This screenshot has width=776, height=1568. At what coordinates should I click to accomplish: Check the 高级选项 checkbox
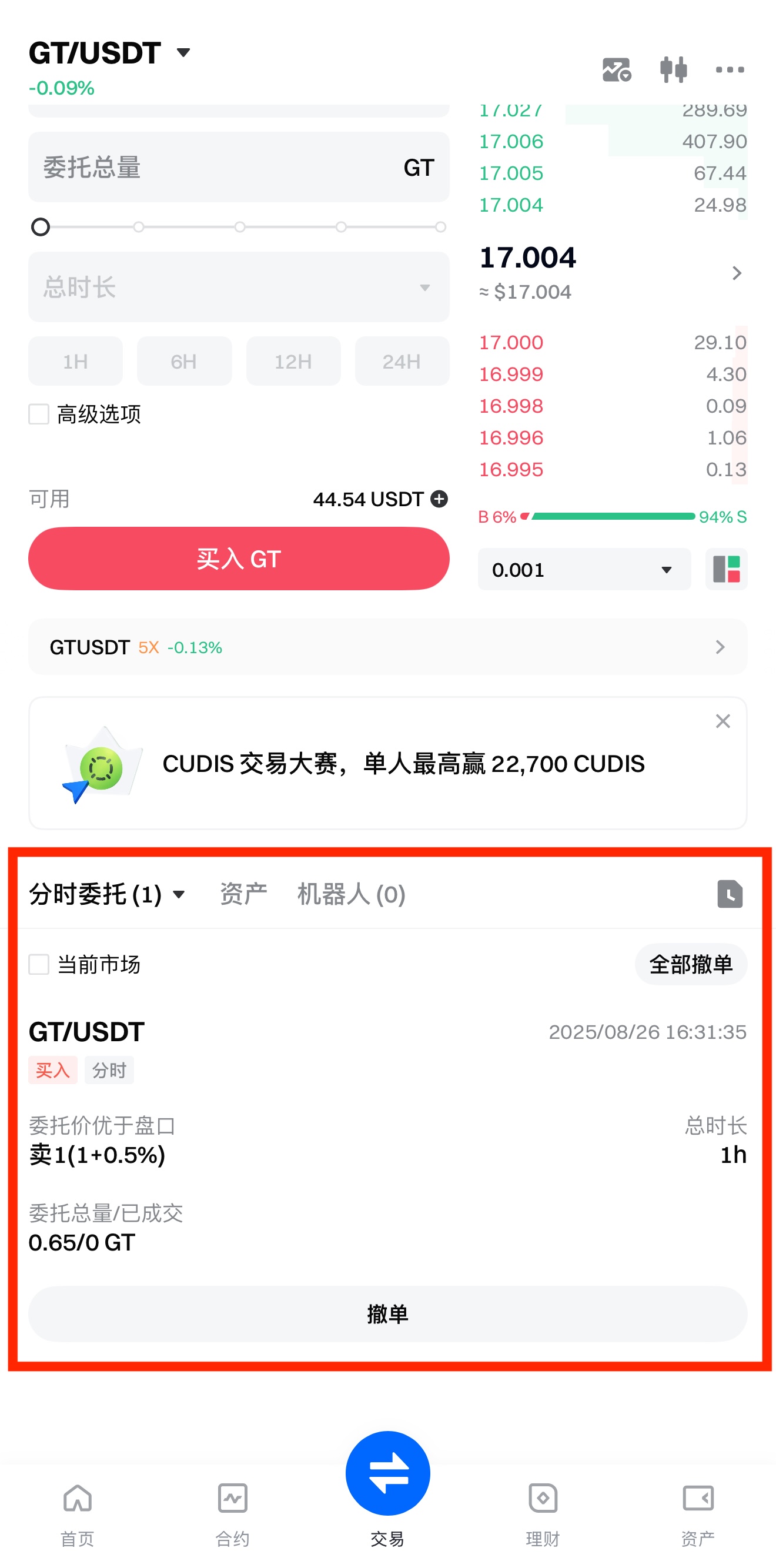coord(39,414)
